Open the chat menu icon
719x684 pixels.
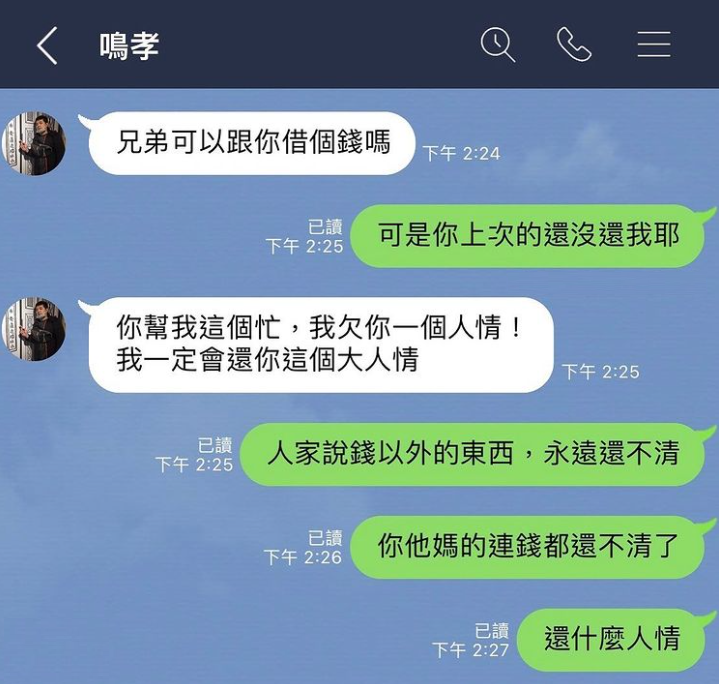653,44
